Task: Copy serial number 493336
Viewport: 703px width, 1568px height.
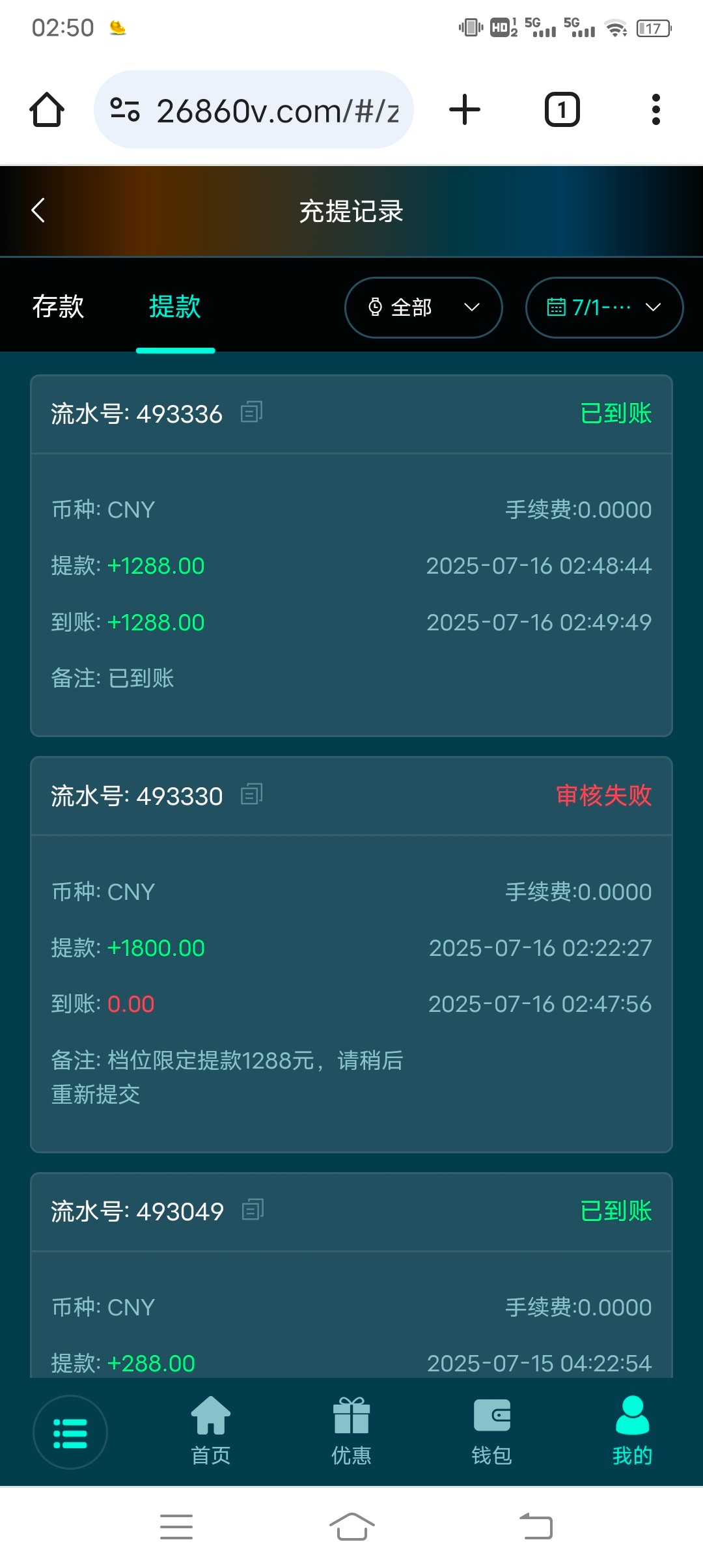Action: click(x=251, y=413)
